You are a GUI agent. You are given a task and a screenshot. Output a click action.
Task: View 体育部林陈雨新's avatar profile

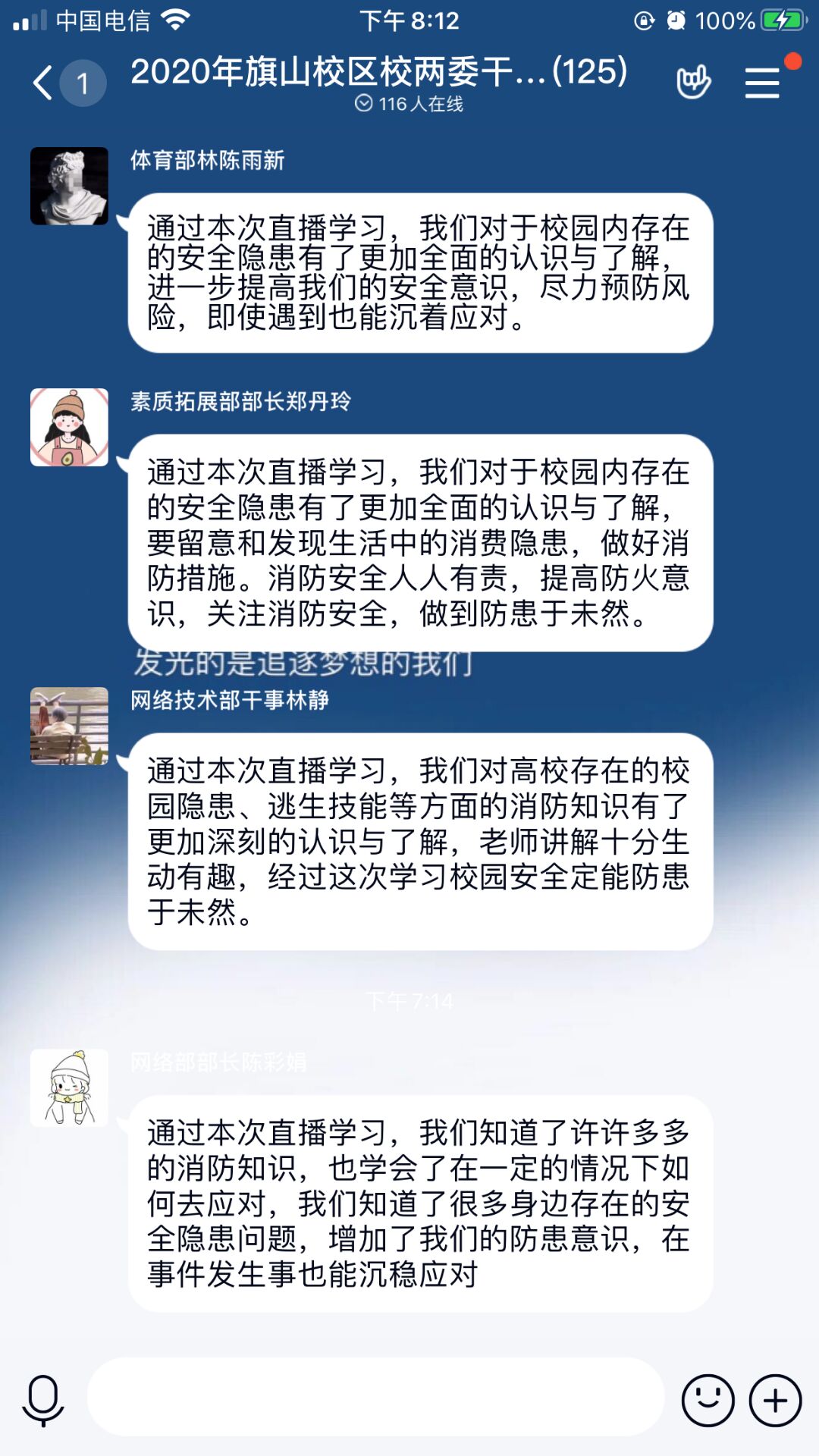pyautogui.click(x=69, y=186)
